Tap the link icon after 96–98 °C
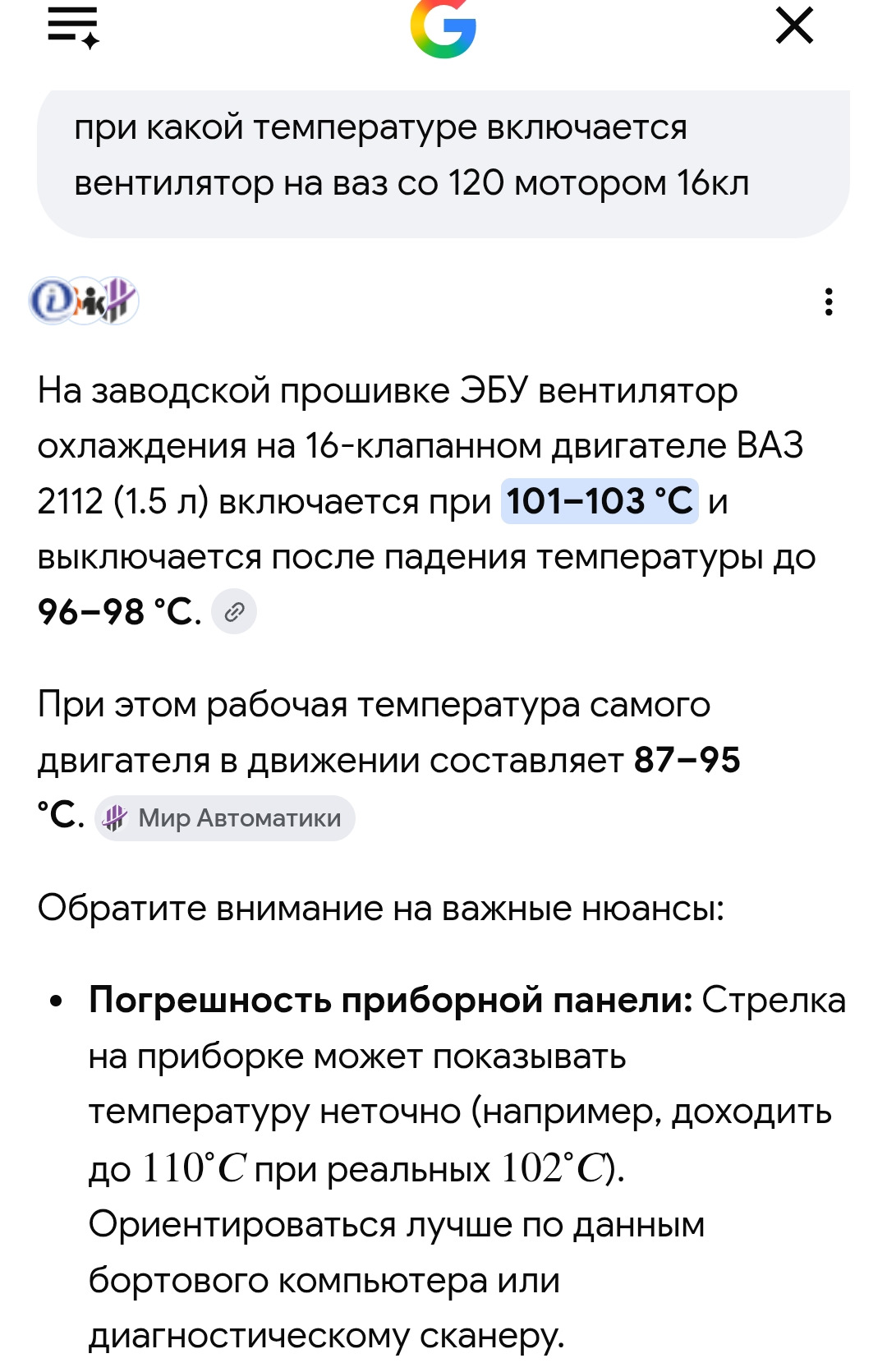Screen dimensions: 887x1372 (234, 612)
